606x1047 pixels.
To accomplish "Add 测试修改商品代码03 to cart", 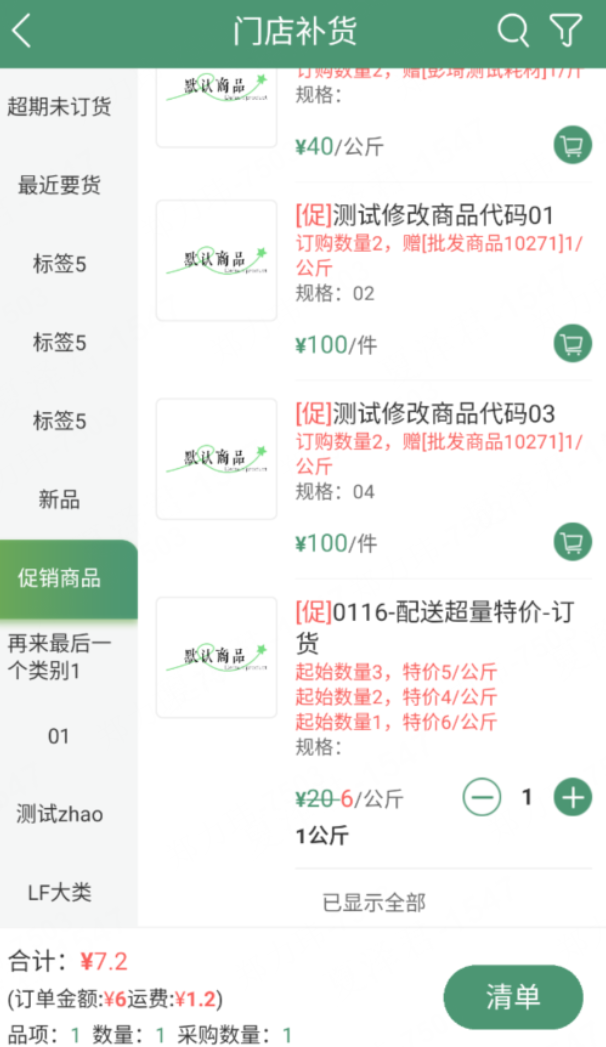I will [x=572, y=542].
